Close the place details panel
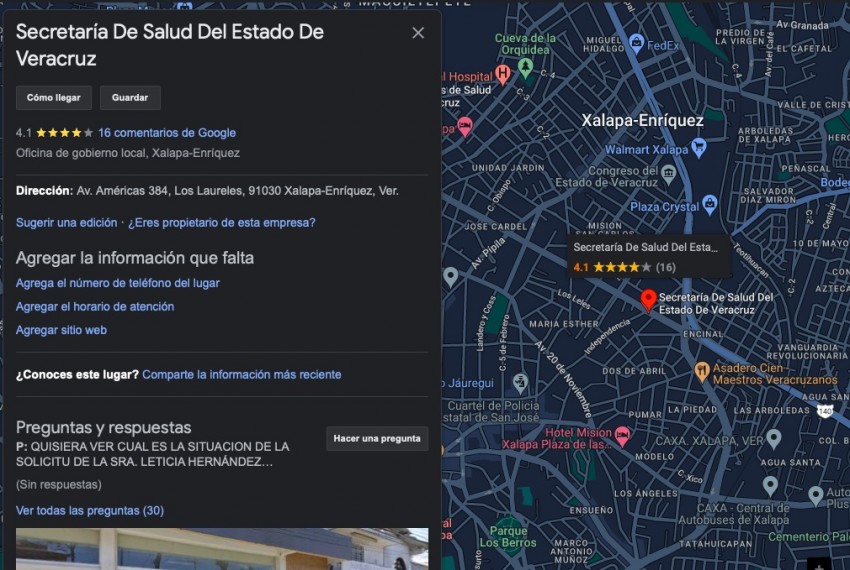The width and height of the screenshot is (850, 570). click(x=418, y=33)
